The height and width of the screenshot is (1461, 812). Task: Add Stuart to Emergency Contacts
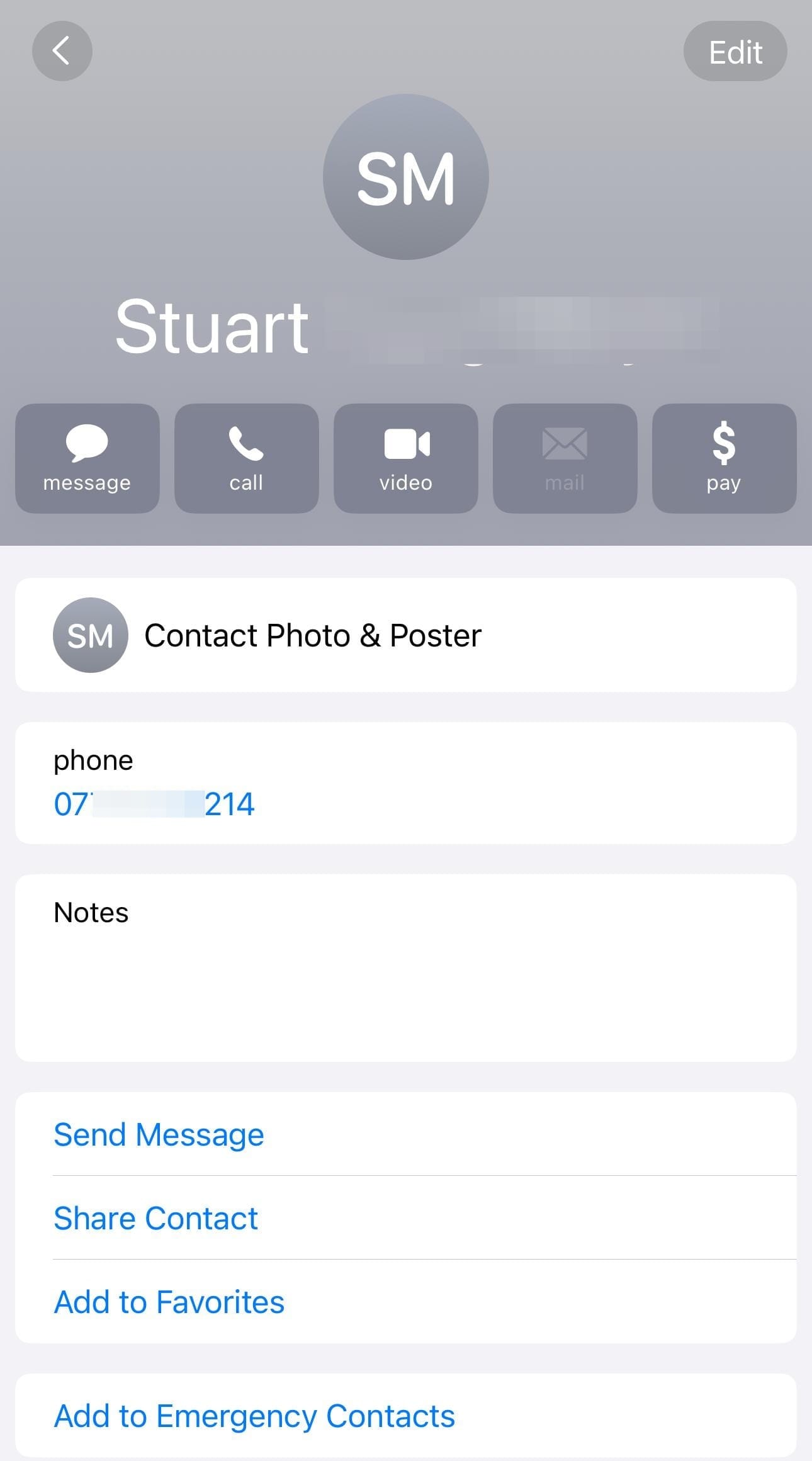(x=254, y=1416)
